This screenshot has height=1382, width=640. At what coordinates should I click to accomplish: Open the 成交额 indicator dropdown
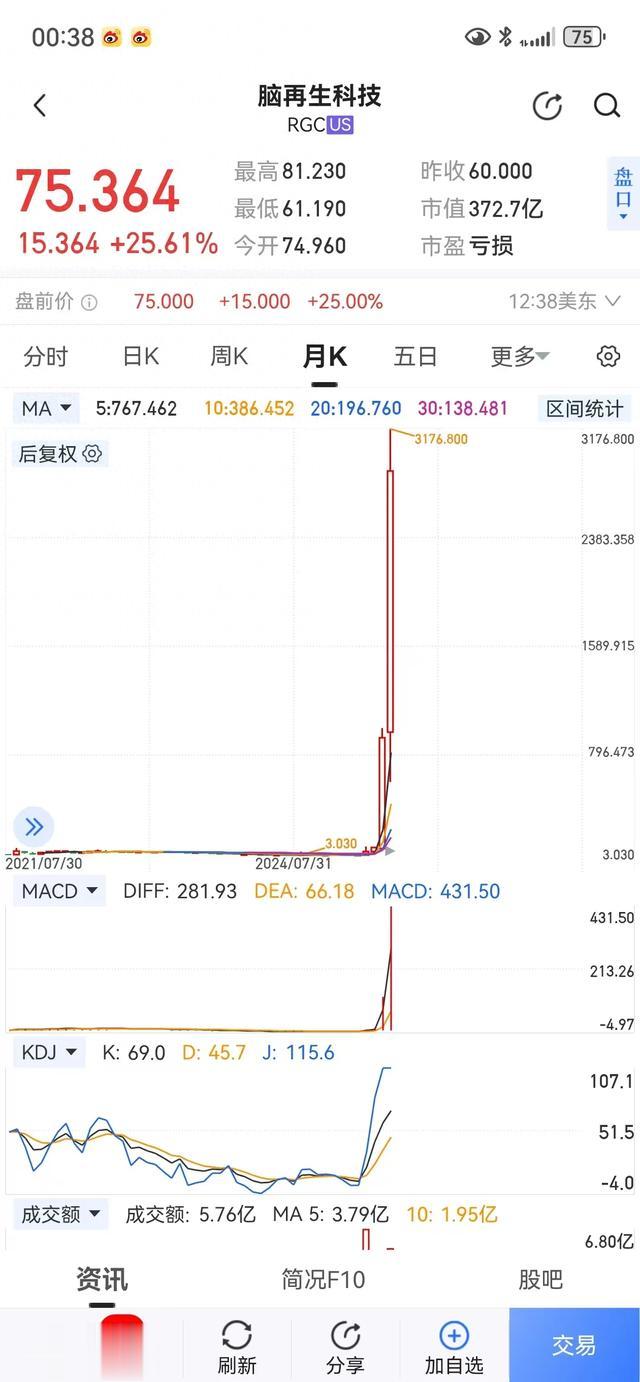tap(61, 1214)
